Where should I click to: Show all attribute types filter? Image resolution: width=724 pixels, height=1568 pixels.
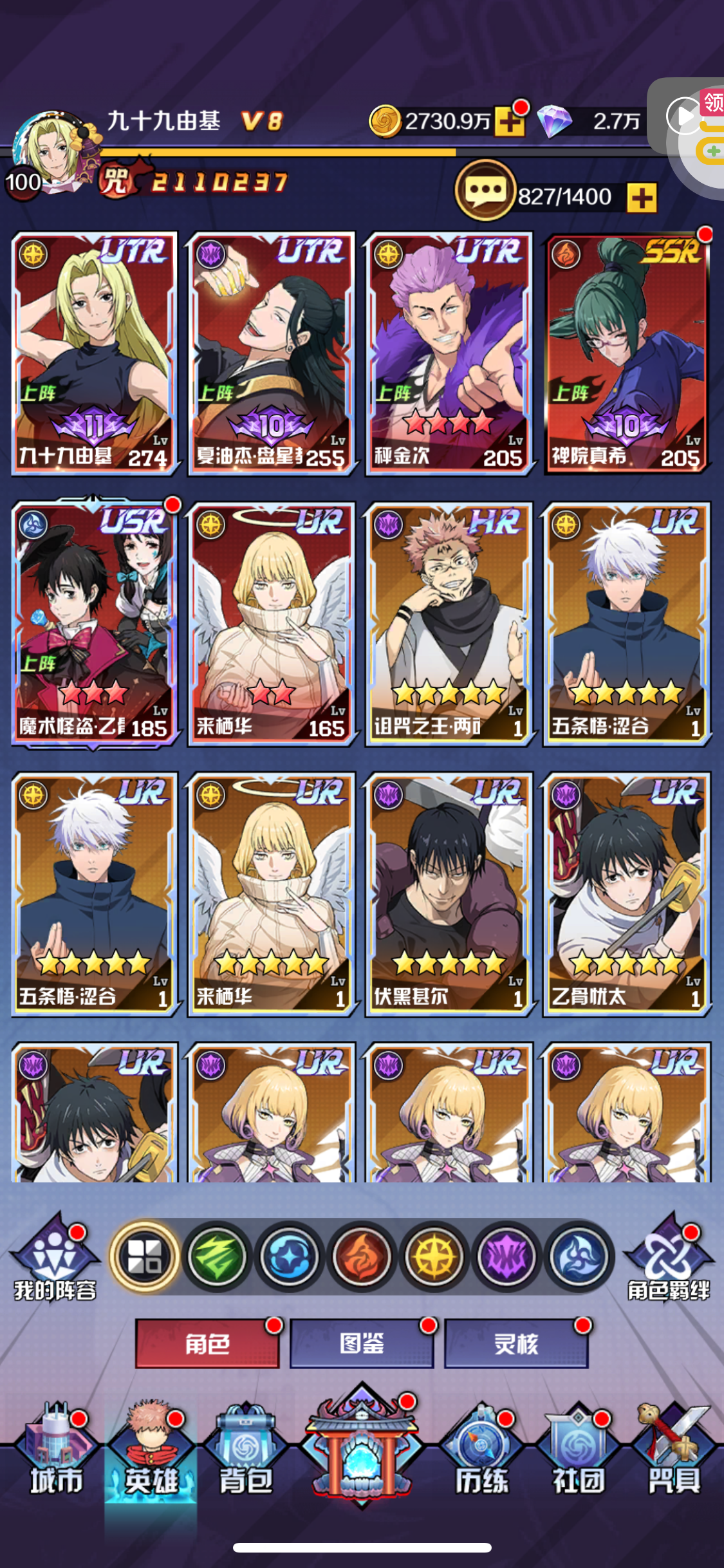tap(144, 1256)
